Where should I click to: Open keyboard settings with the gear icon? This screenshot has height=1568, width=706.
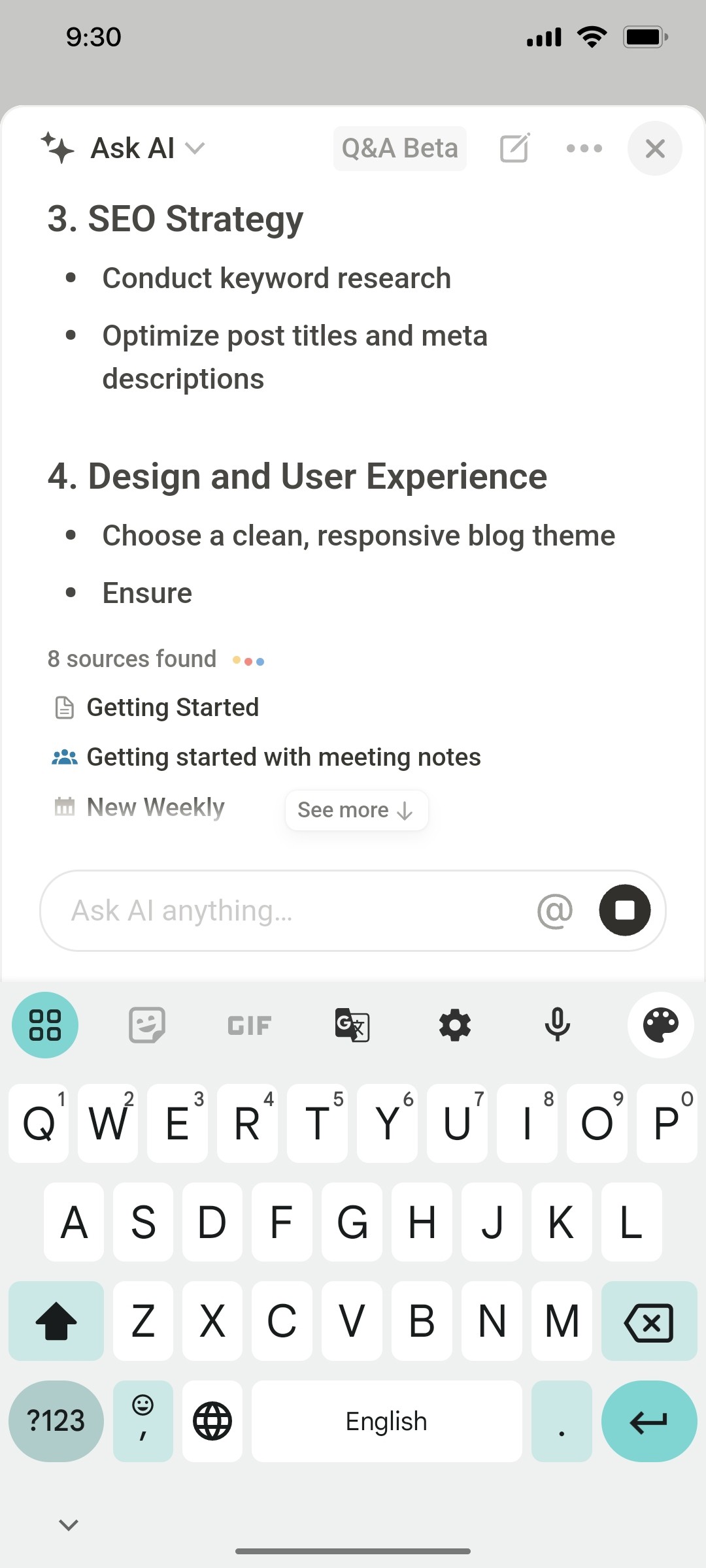pos(455,1024)
